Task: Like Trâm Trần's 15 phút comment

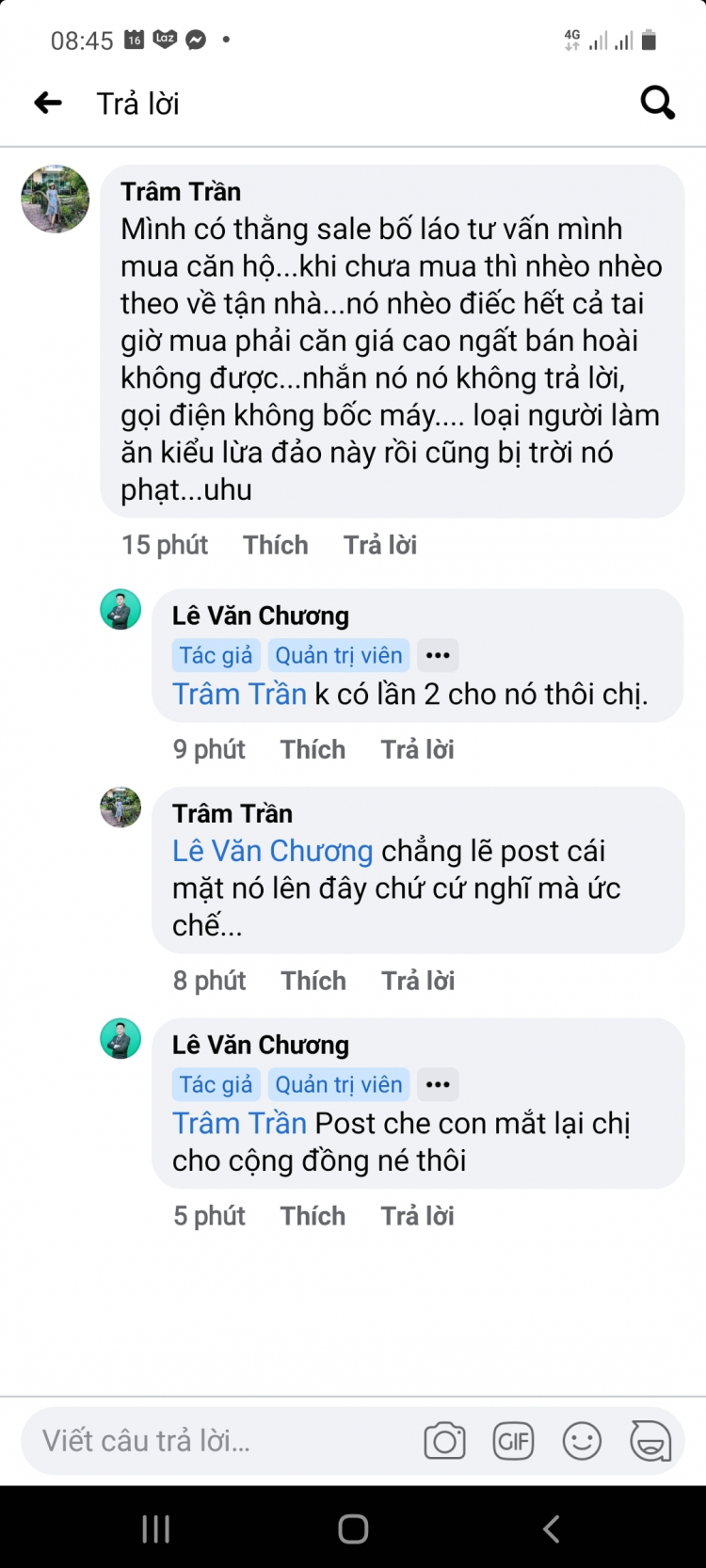Action: coord(276,545)
